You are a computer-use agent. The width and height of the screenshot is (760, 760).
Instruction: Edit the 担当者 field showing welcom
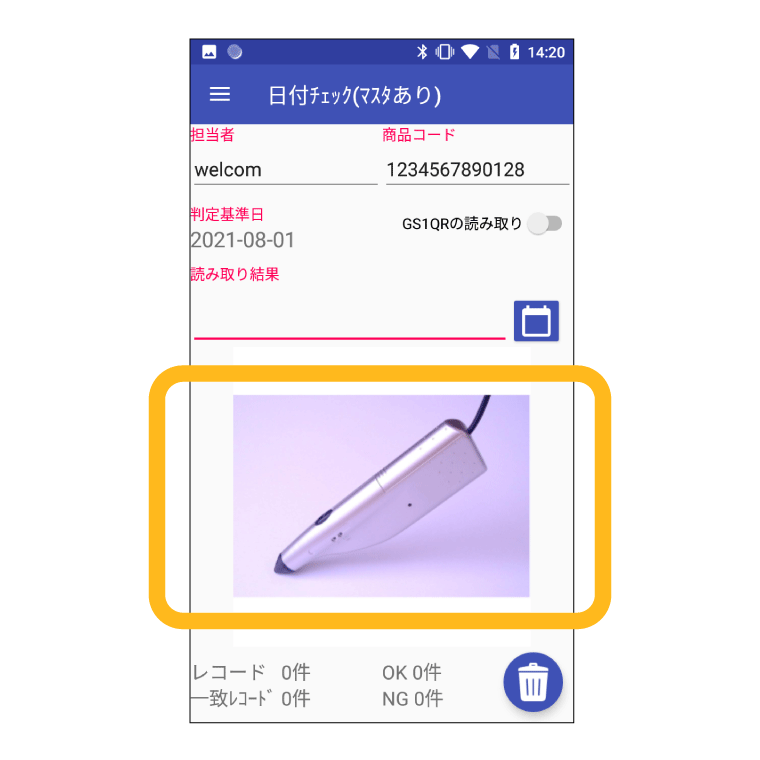point(284,170)
